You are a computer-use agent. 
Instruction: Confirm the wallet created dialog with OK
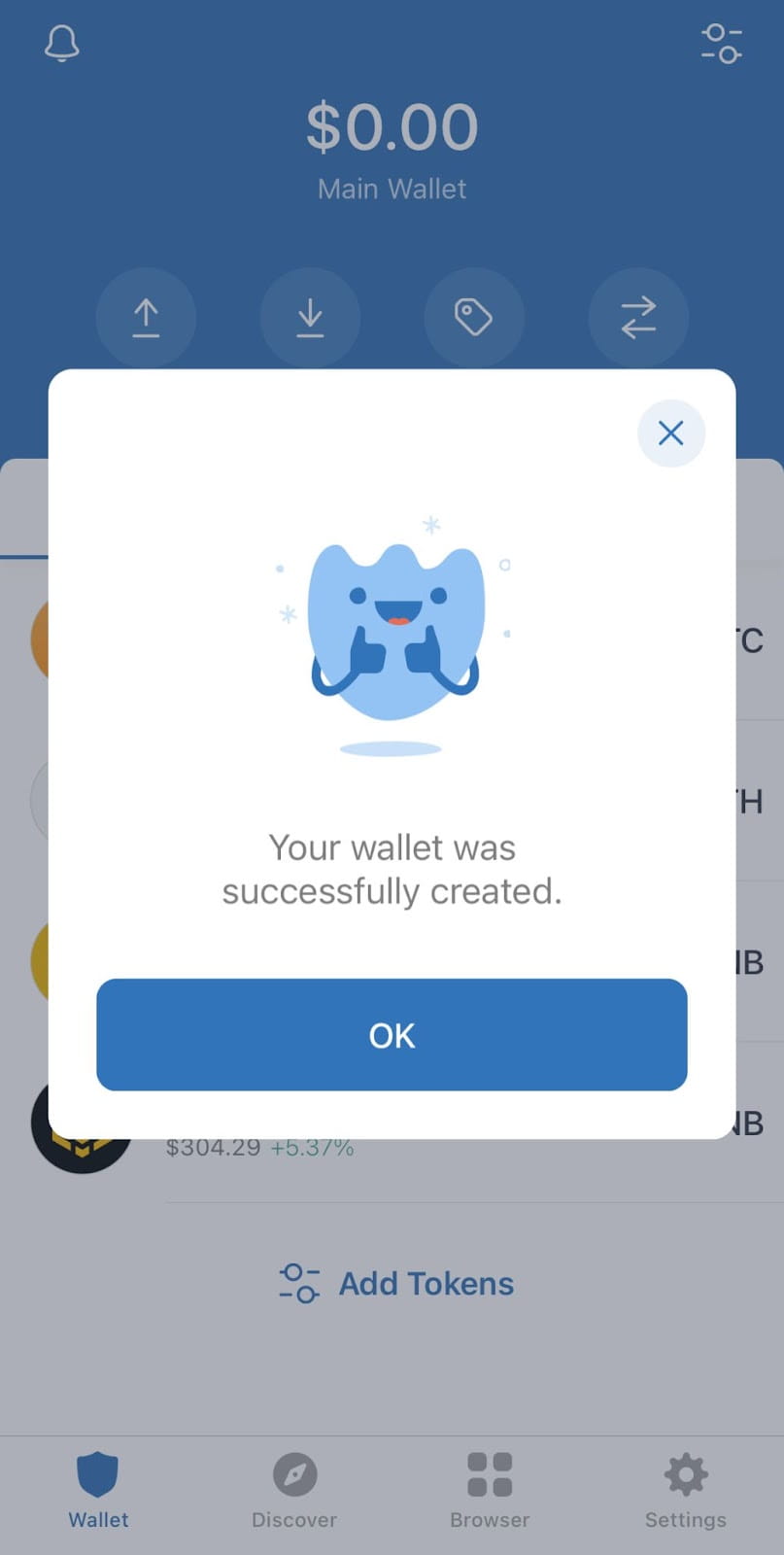[392, 1034]
